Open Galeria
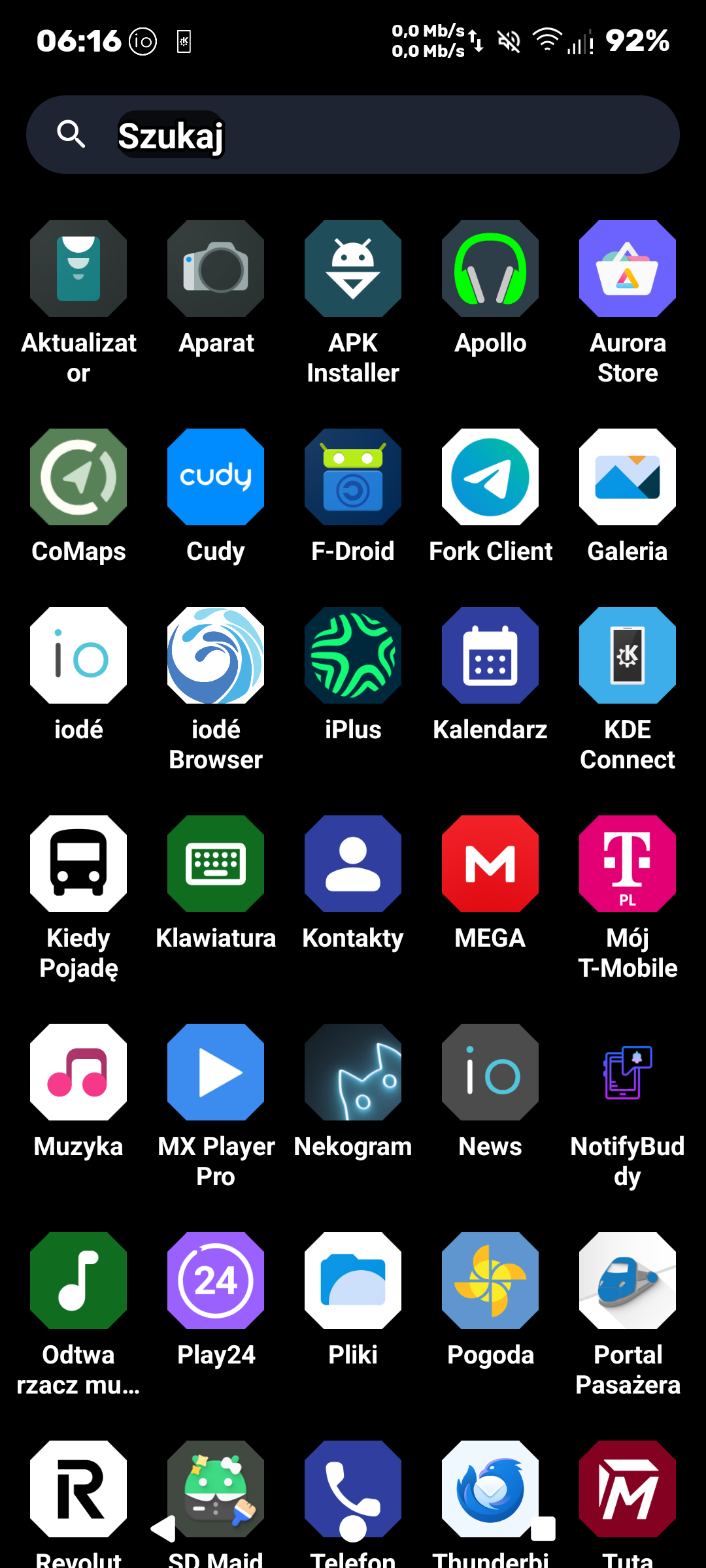The image size is (706, 1568). (x=628, y=477)
